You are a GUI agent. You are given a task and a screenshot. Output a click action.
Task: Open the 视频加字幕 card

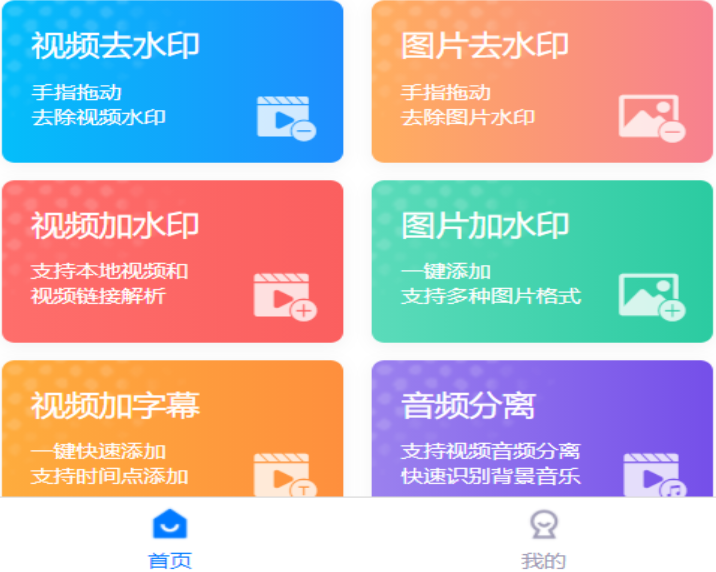pos(172,430)
